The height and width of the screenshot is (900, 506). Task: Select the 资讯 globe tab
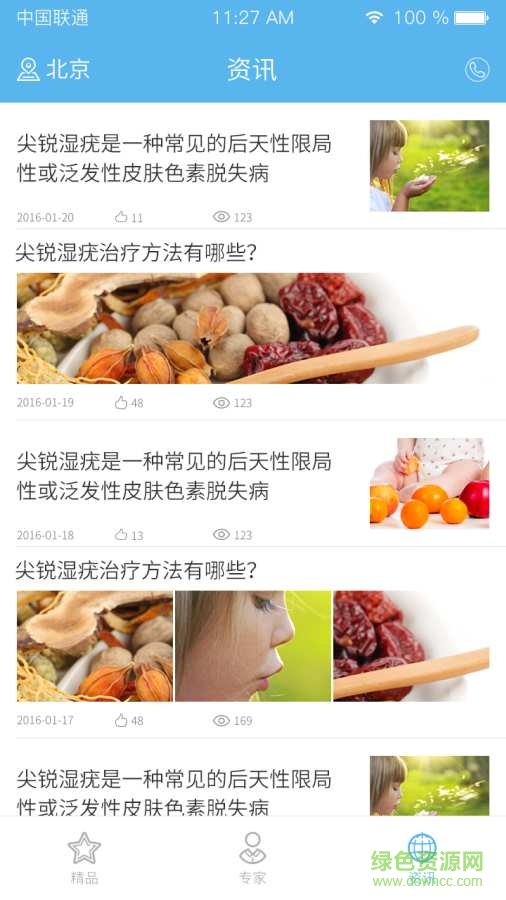coord(422,858)
